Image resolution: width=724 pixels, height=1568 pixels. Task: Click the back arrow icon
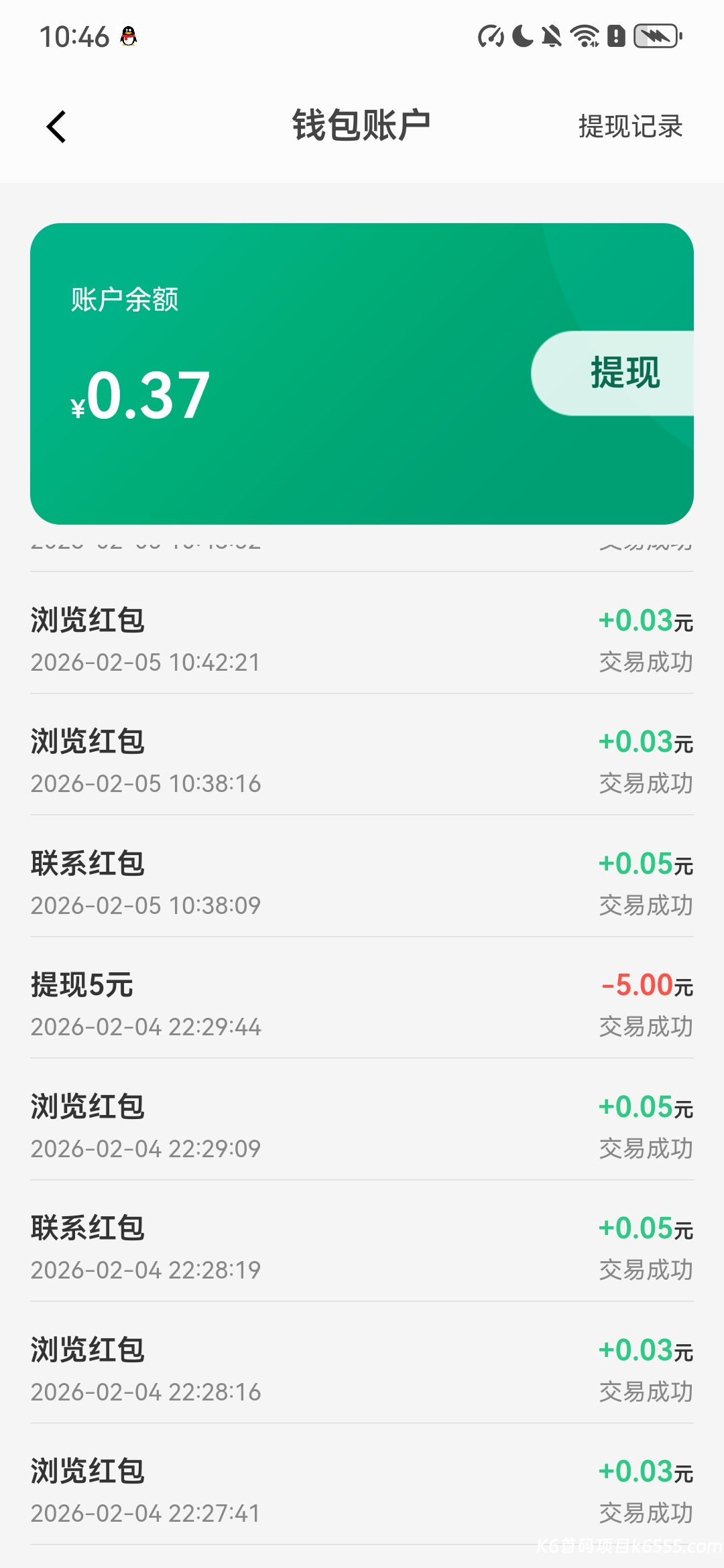click(x=56, y=126)
